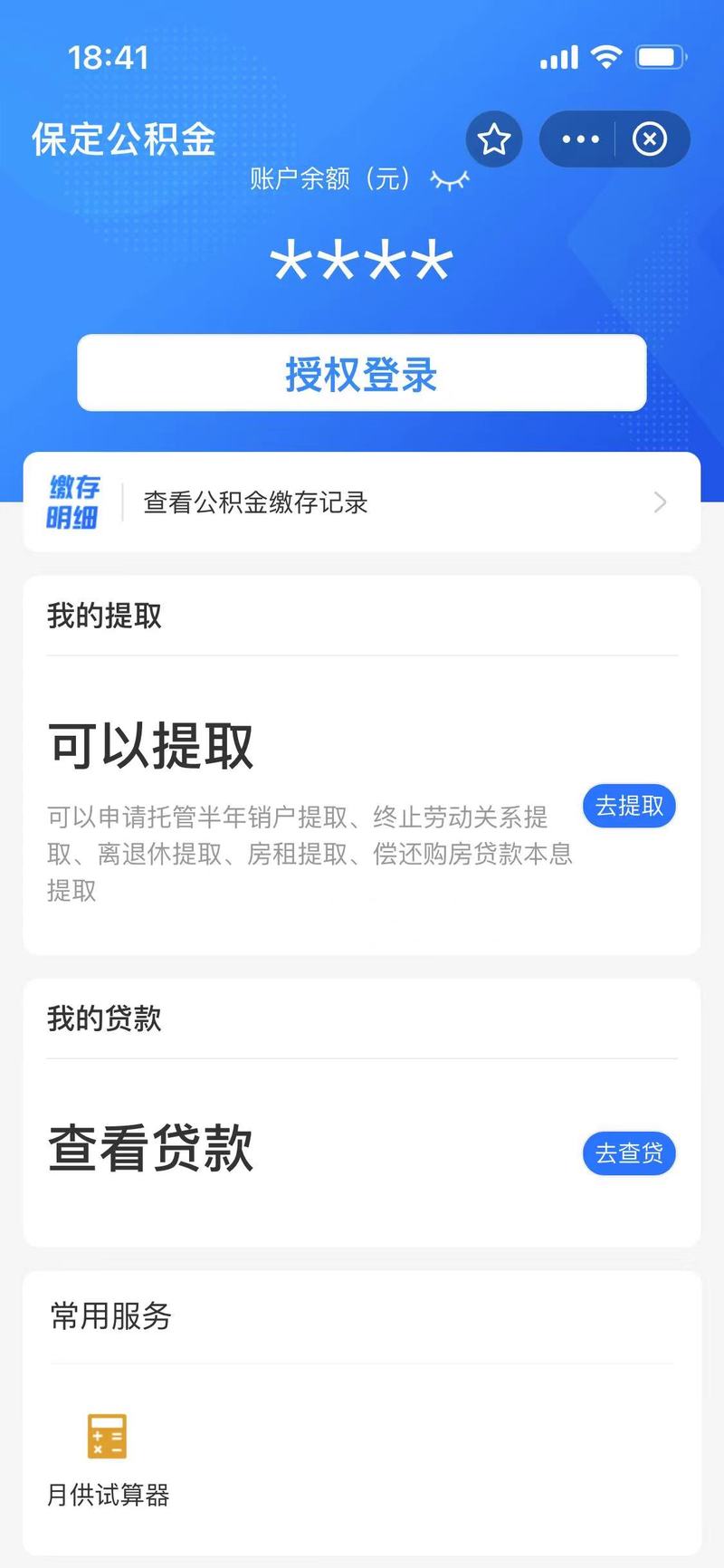Add mini program to favorites with star icon
Screen dimensions: 724x1568
494,139
